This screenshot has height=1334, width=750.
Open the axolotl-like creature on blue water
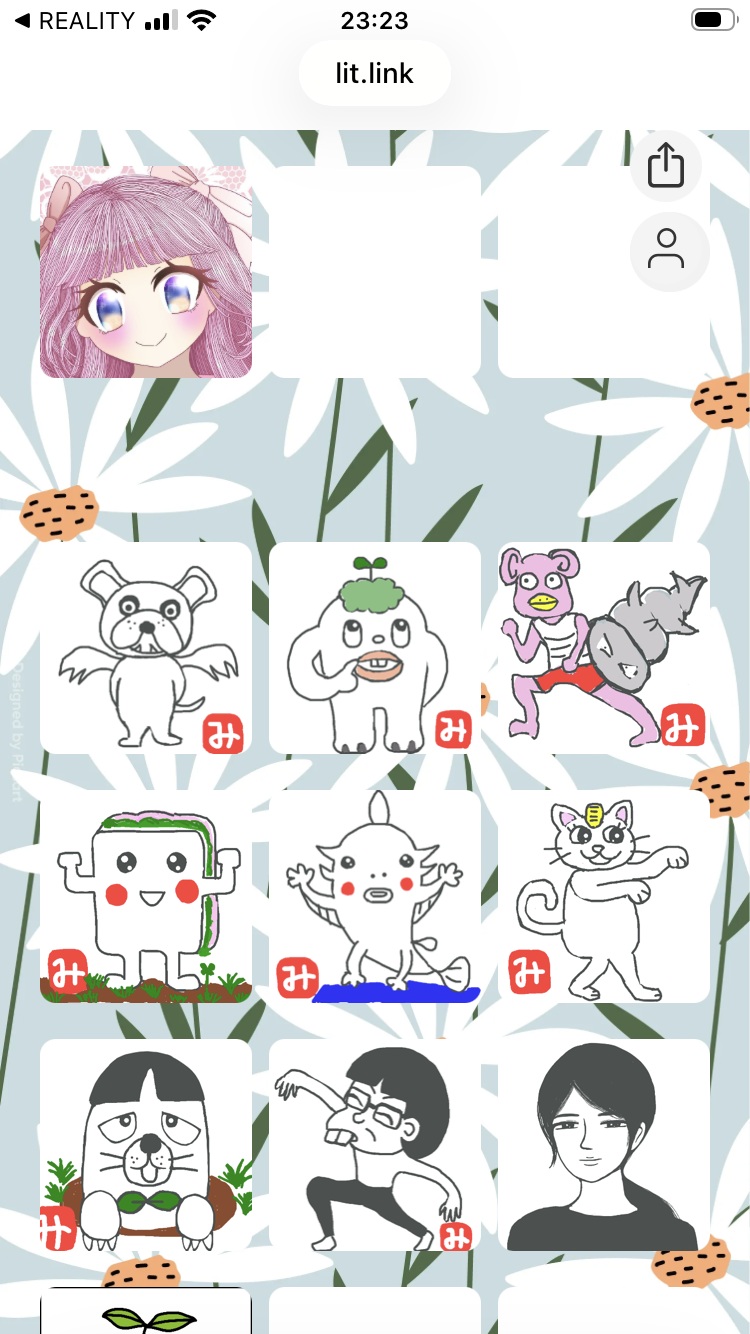pos(375,897)
